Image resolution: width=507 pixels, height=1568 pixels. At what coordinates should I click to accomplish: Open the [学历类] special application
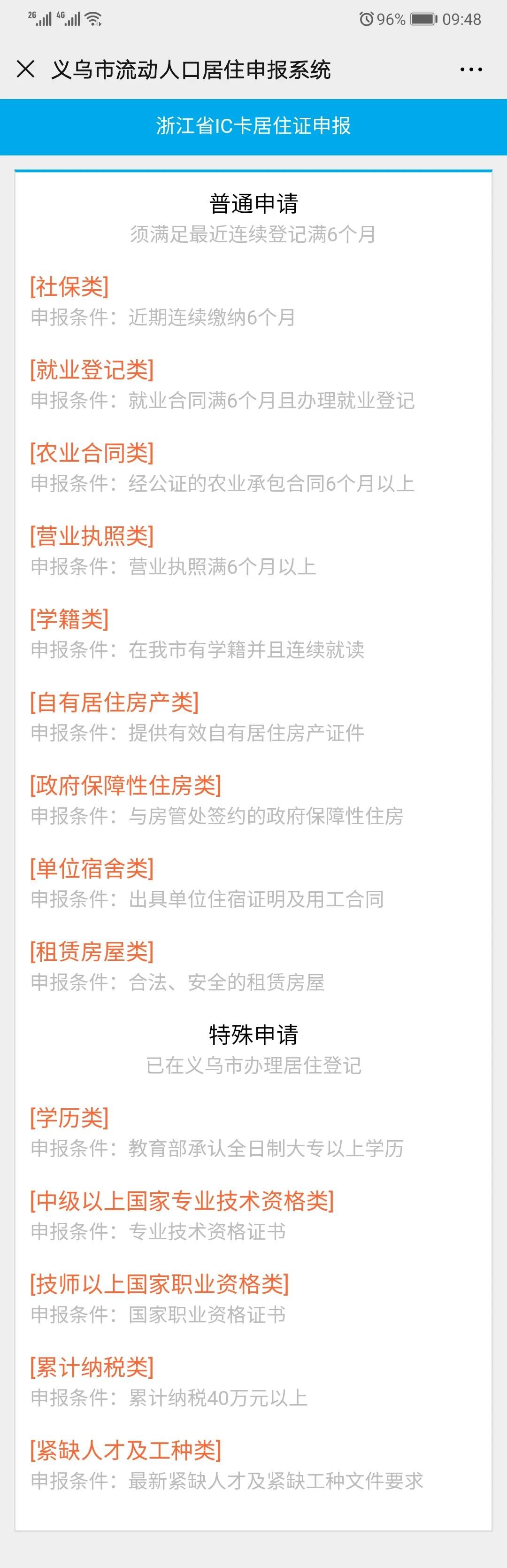(x=69, y=1118)
